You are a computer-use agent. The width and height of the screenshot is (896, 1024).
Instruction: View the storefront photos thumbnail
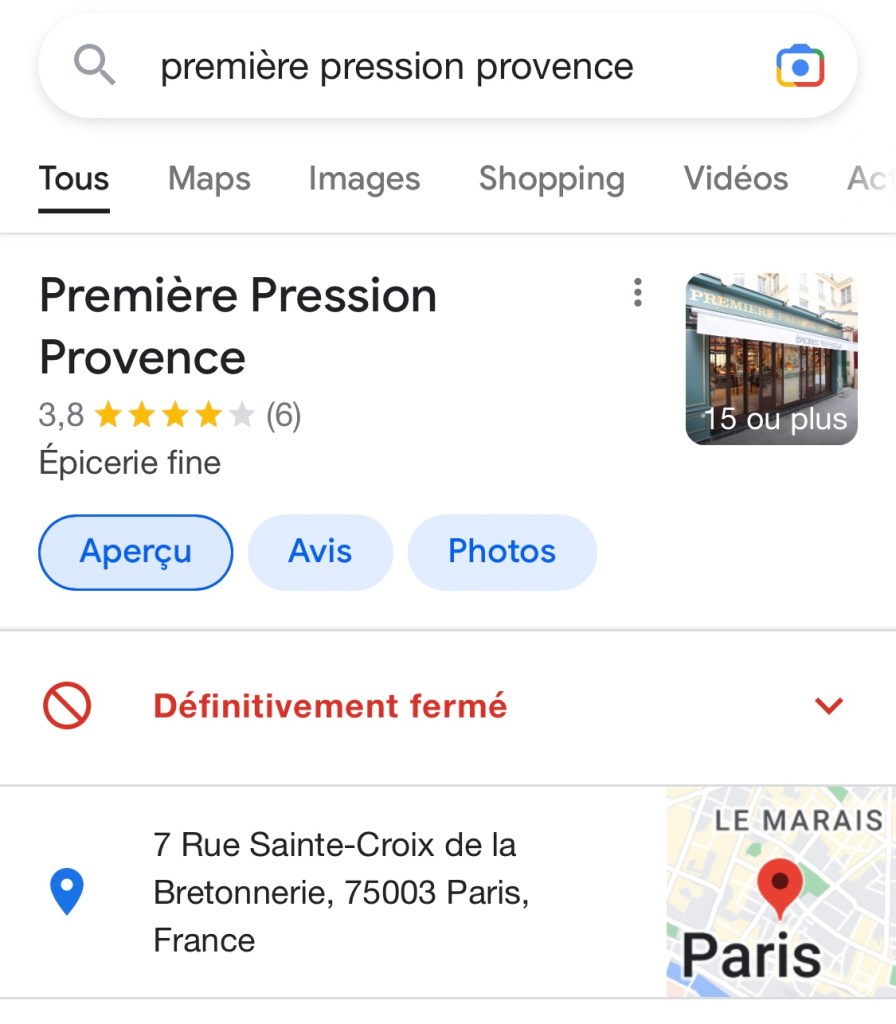click(x=771, y=358)
